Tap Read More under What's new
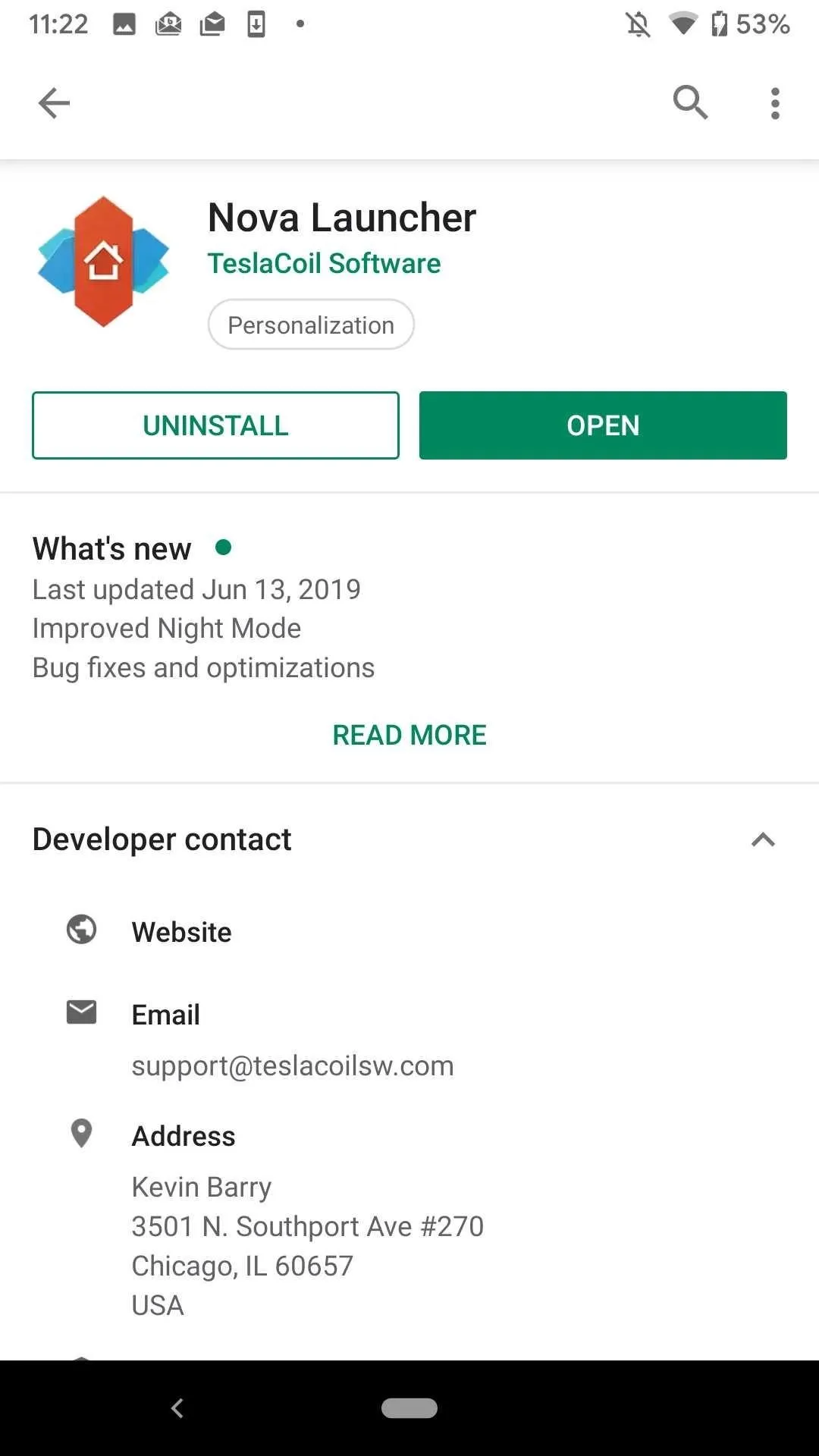This screenshot has width=819, height=1456. click(409, 734)
